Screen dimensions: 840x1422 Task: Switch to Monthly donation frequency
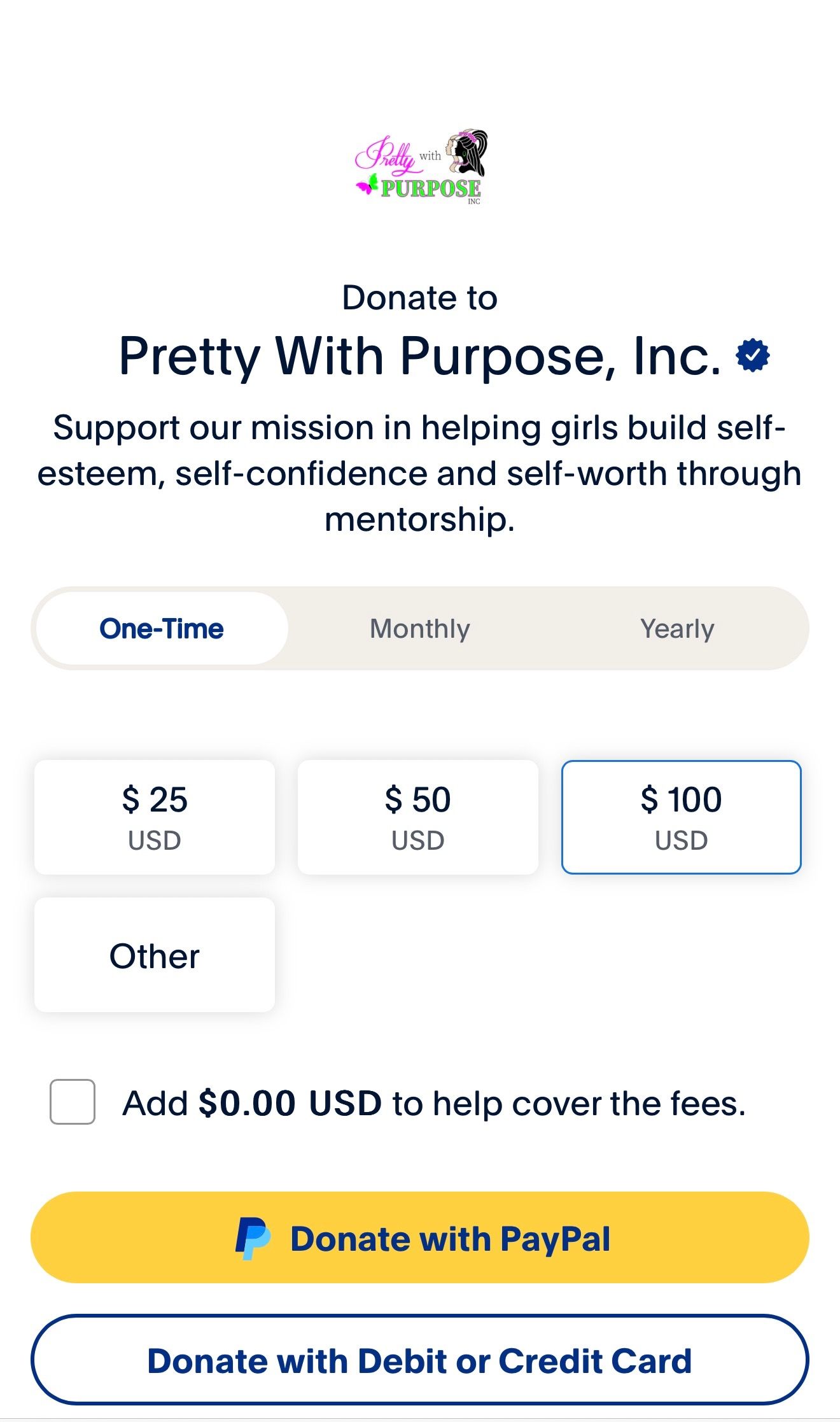pos(419,628)
